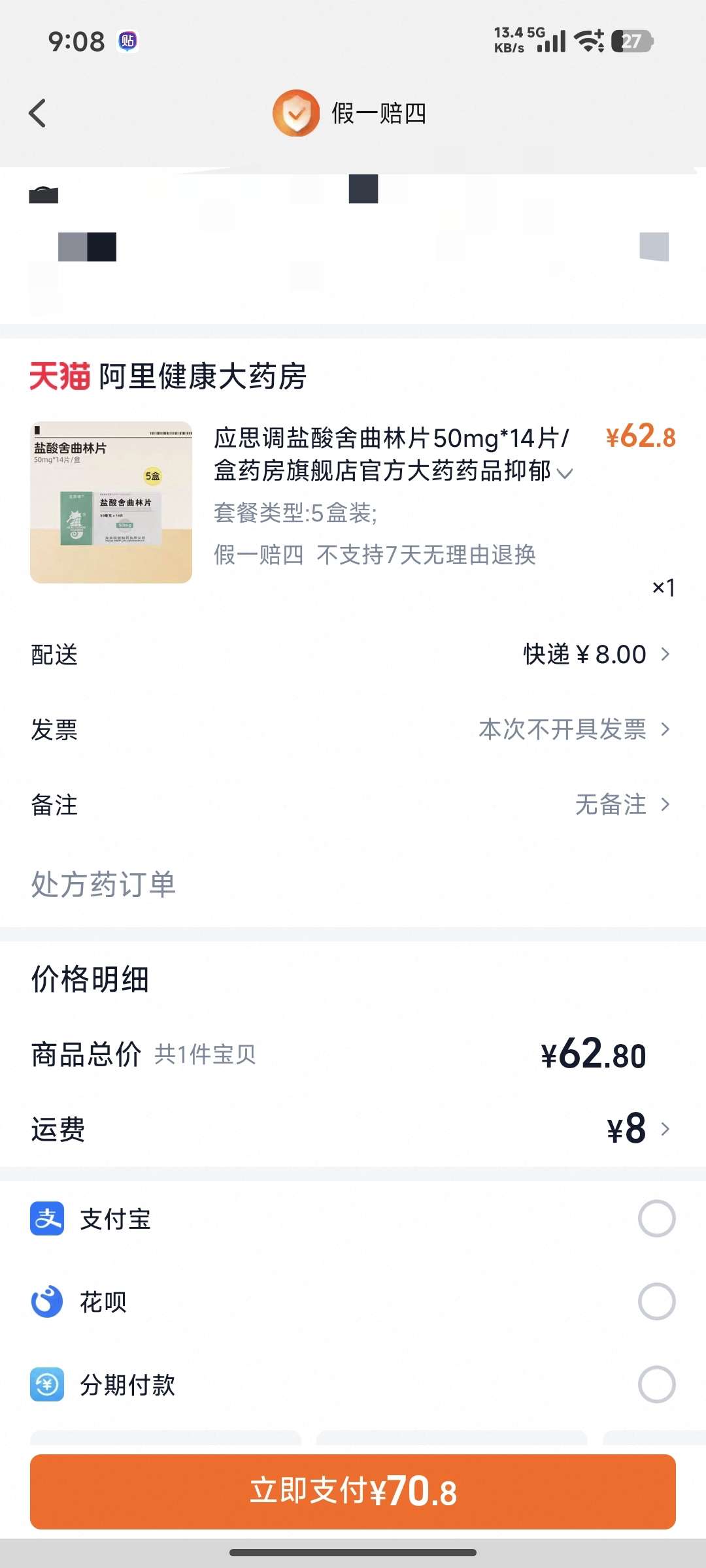Viewport: 706px width, 1568px height.
Task: Open the 发票 invoice settings row
Action: click(353, 729)
